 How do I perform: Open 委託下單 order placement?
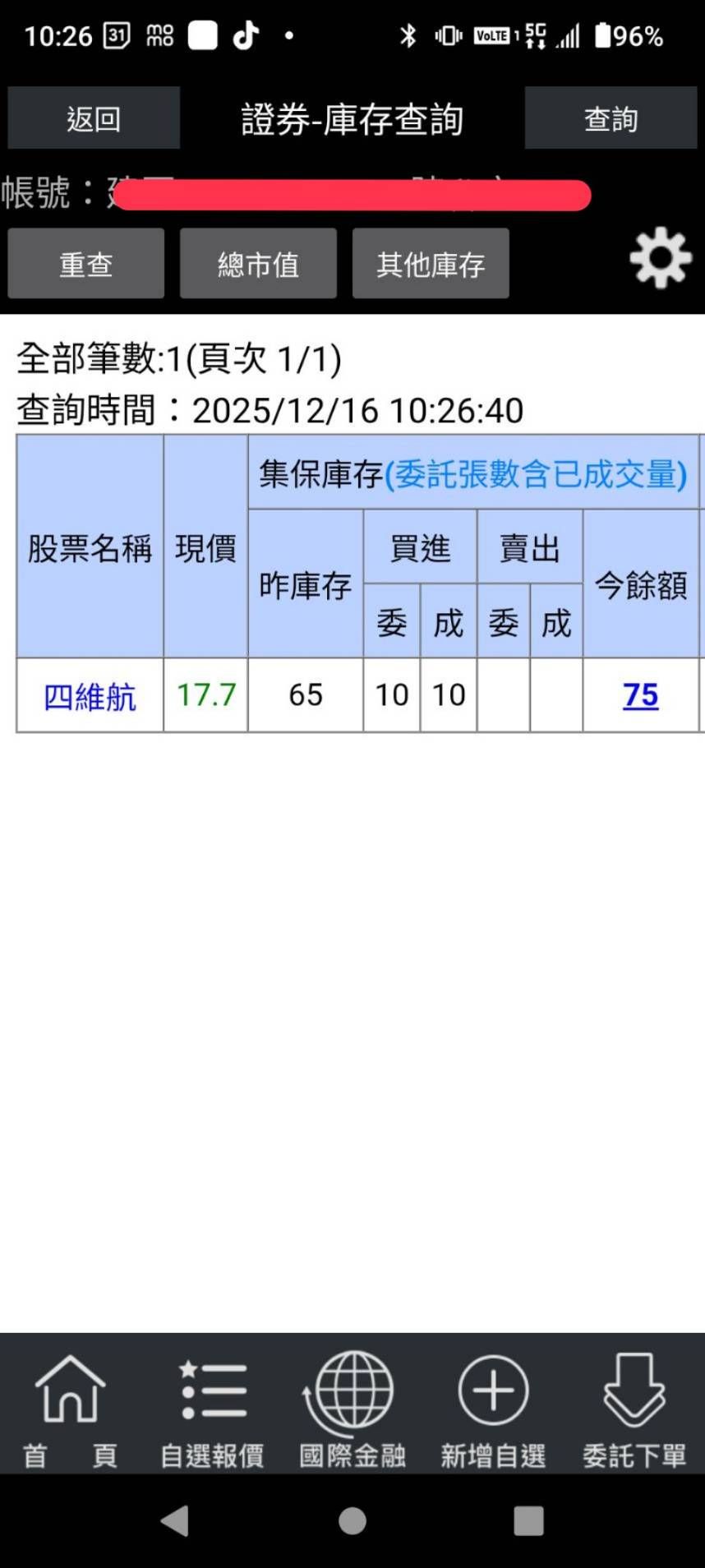pos(634,1410)
